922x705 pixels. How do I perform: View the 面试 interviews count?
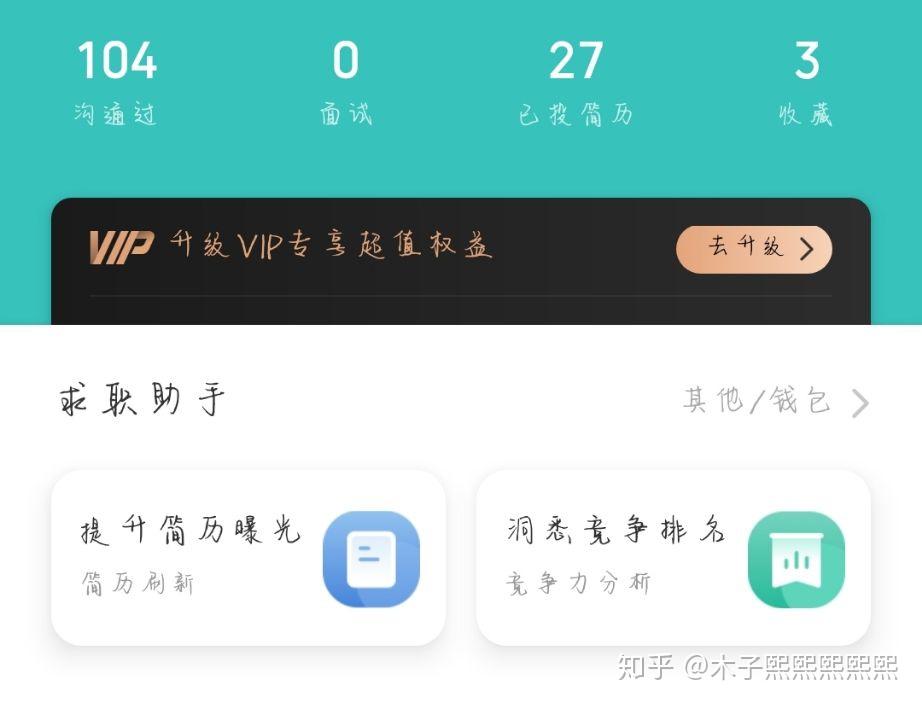[345, 83]
